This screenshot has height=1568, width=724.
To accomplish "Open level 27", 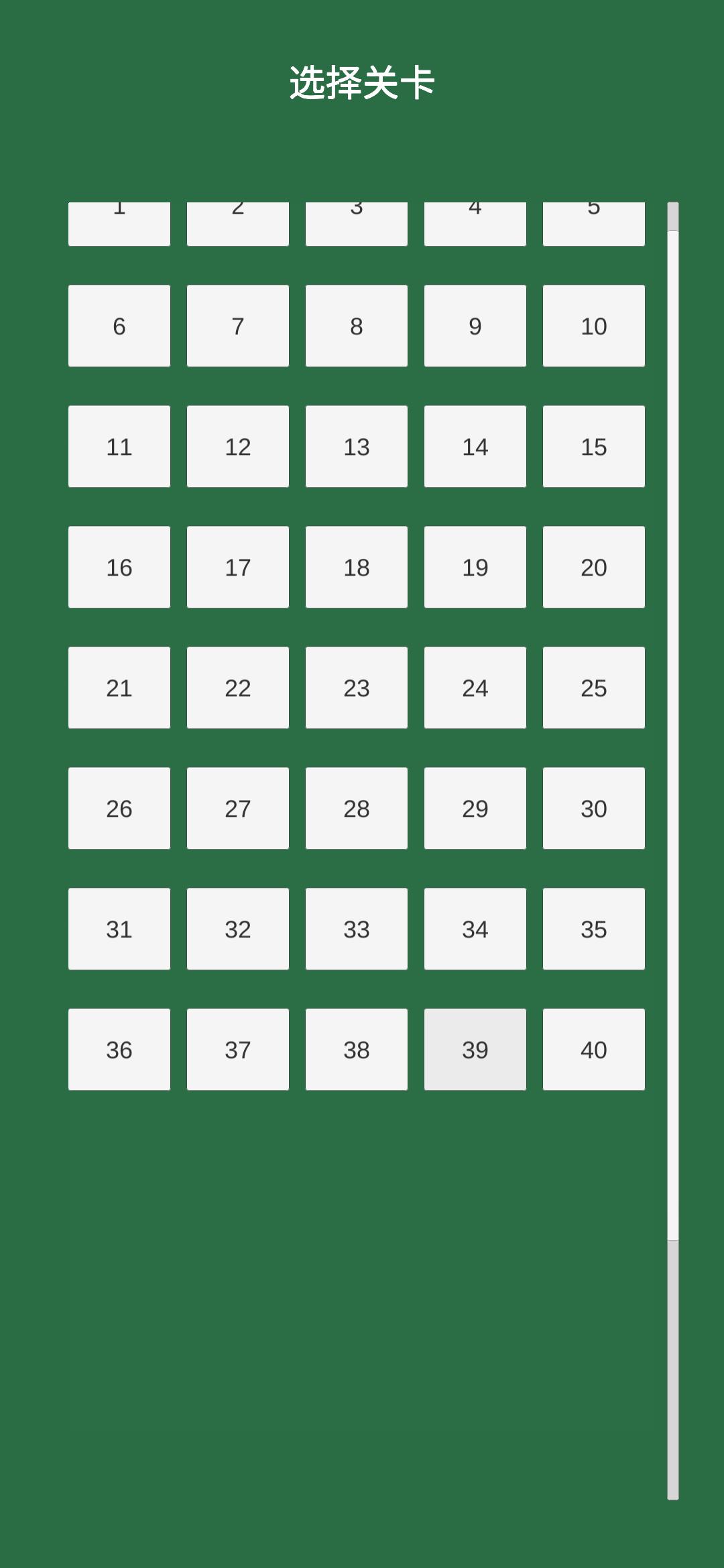I will coord(238,808).
